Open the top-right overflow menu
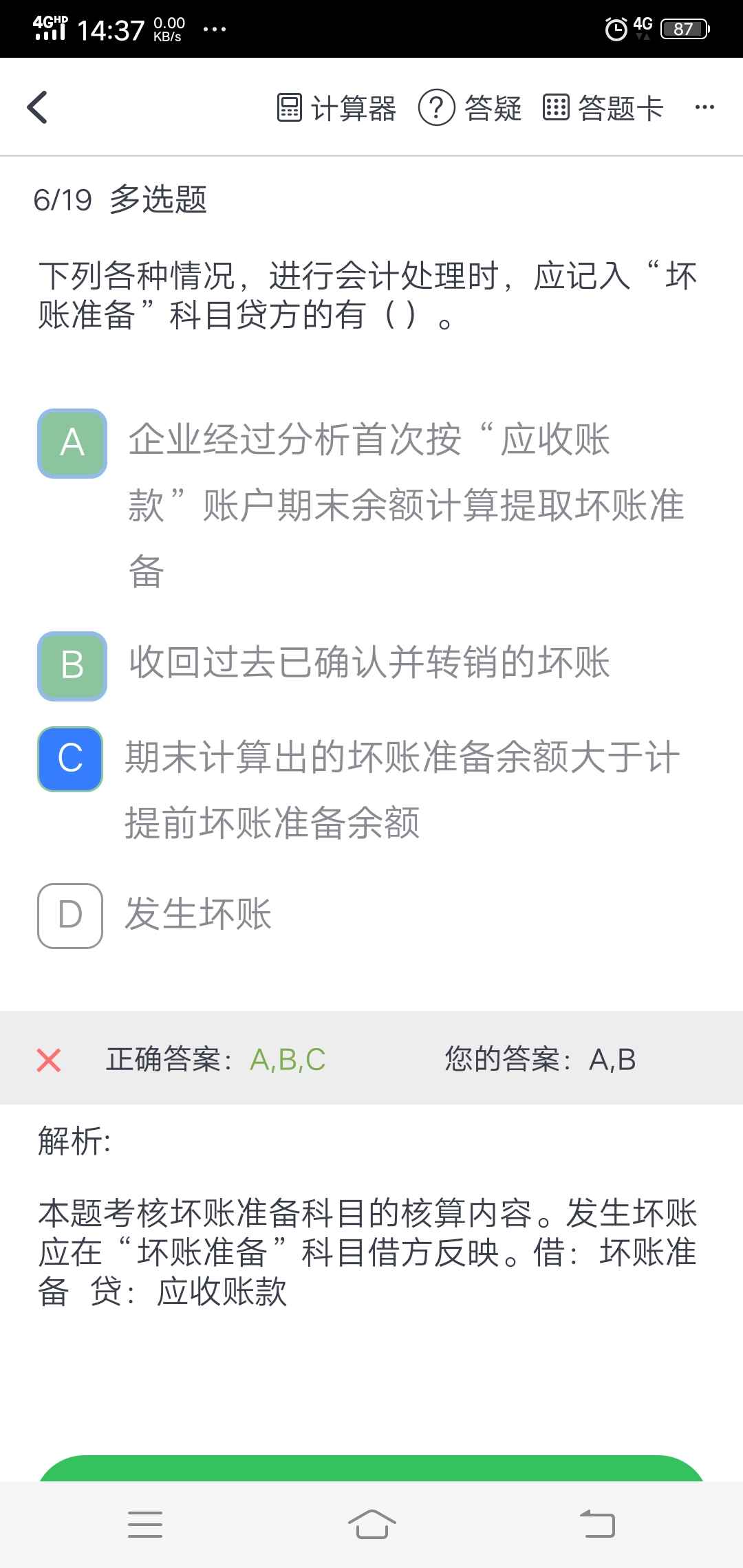Viewport: 743px width, 1568px height. point(704,108)
